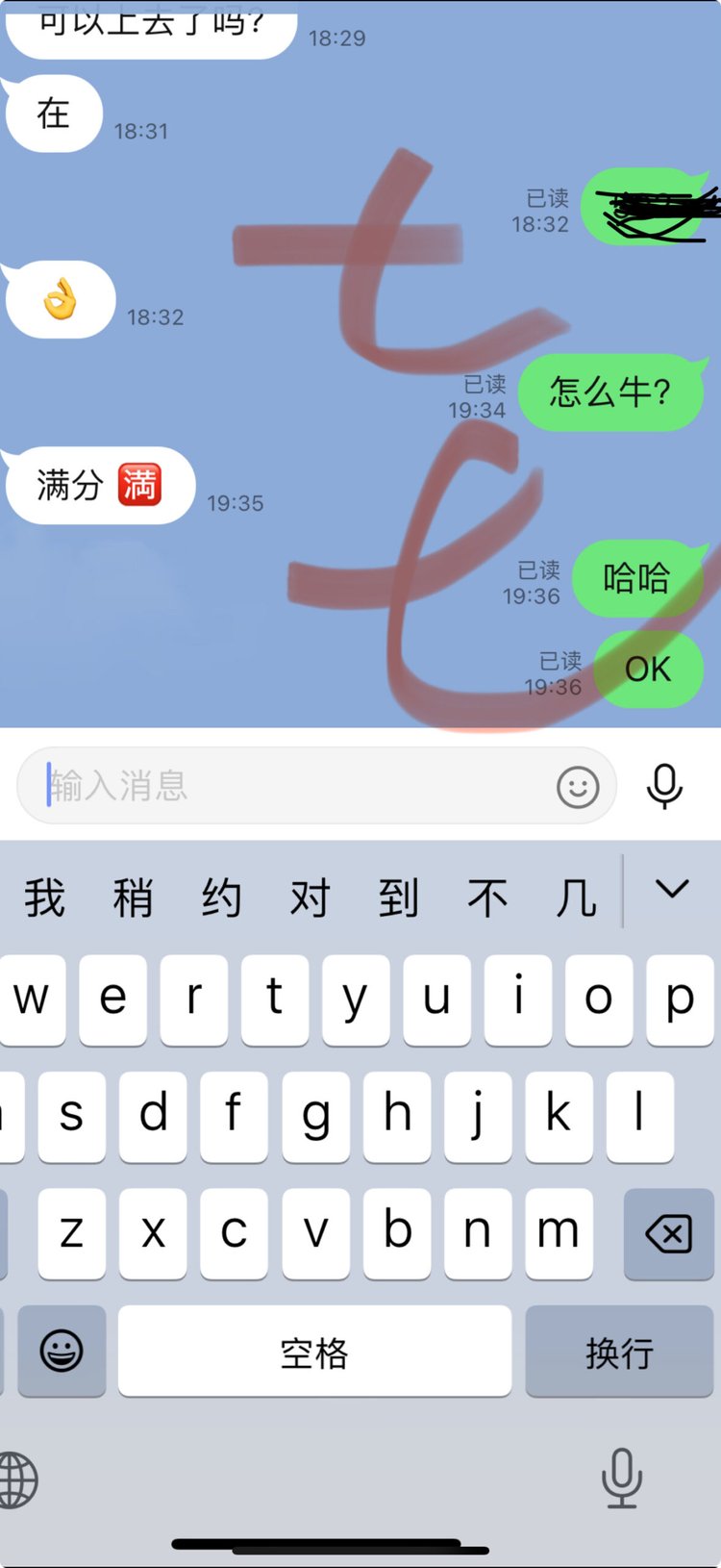The width and height of the screenshot is (721, 1568).
Task: Tap the 换行 return key
Action: [x=619, y=1352]
